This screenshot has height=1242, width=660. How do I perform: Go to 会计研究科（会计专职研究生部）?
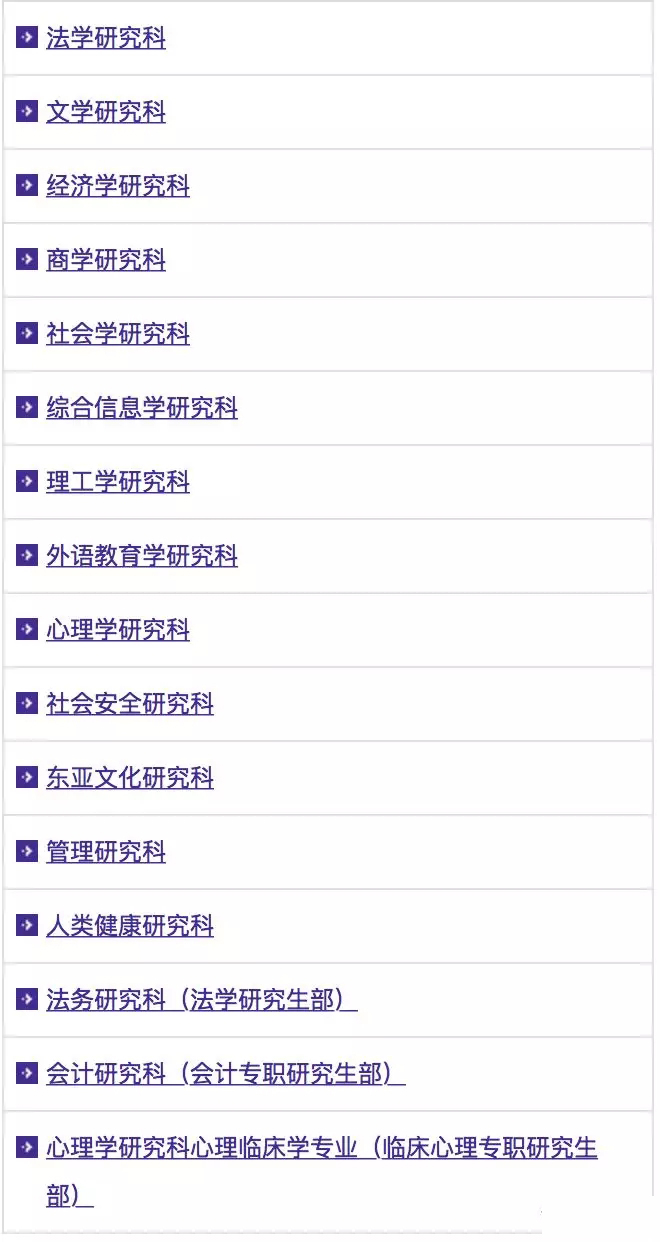tap(225, 1075)
